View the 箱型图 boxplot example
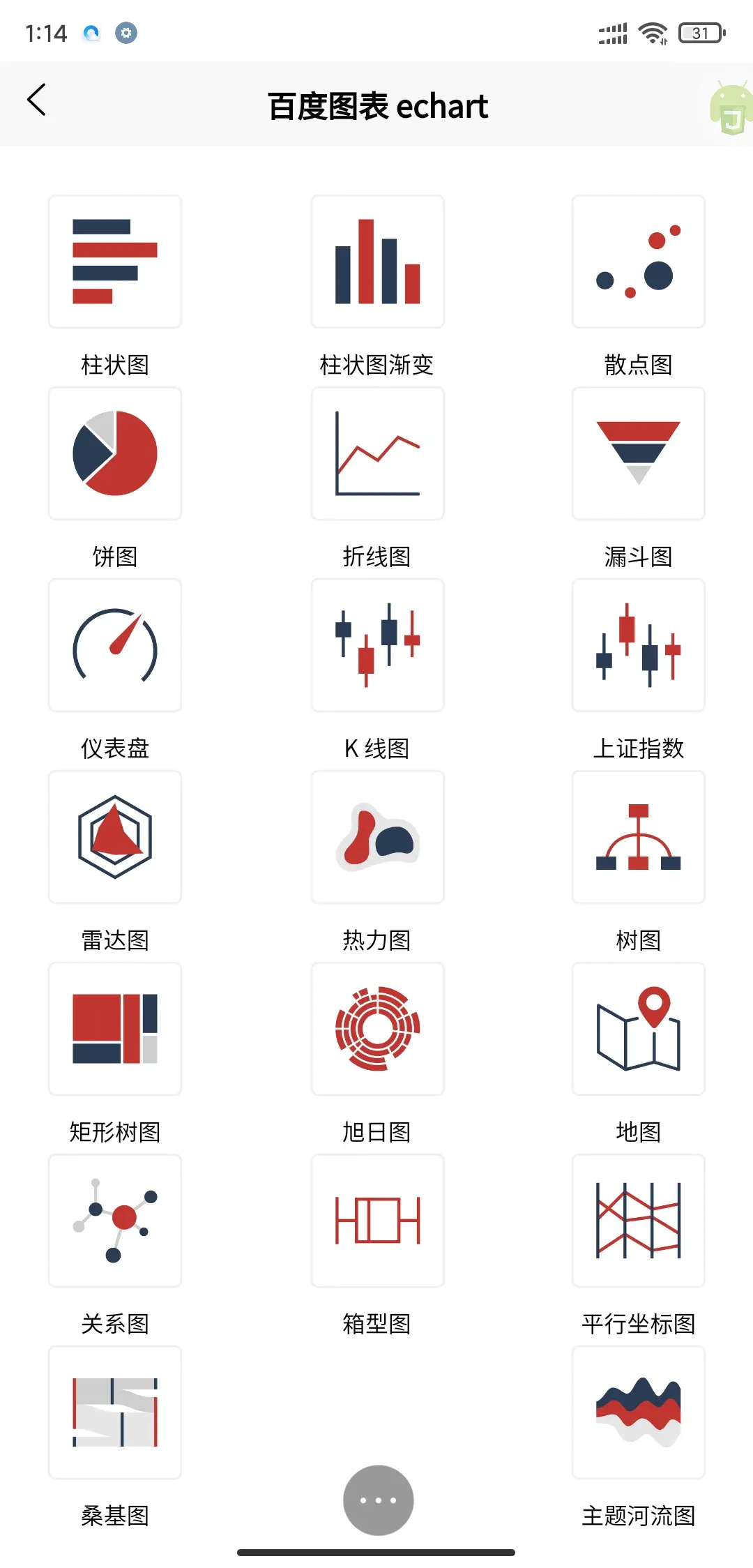Viewport: 753px width, 1568px height. click(377, 1221)
